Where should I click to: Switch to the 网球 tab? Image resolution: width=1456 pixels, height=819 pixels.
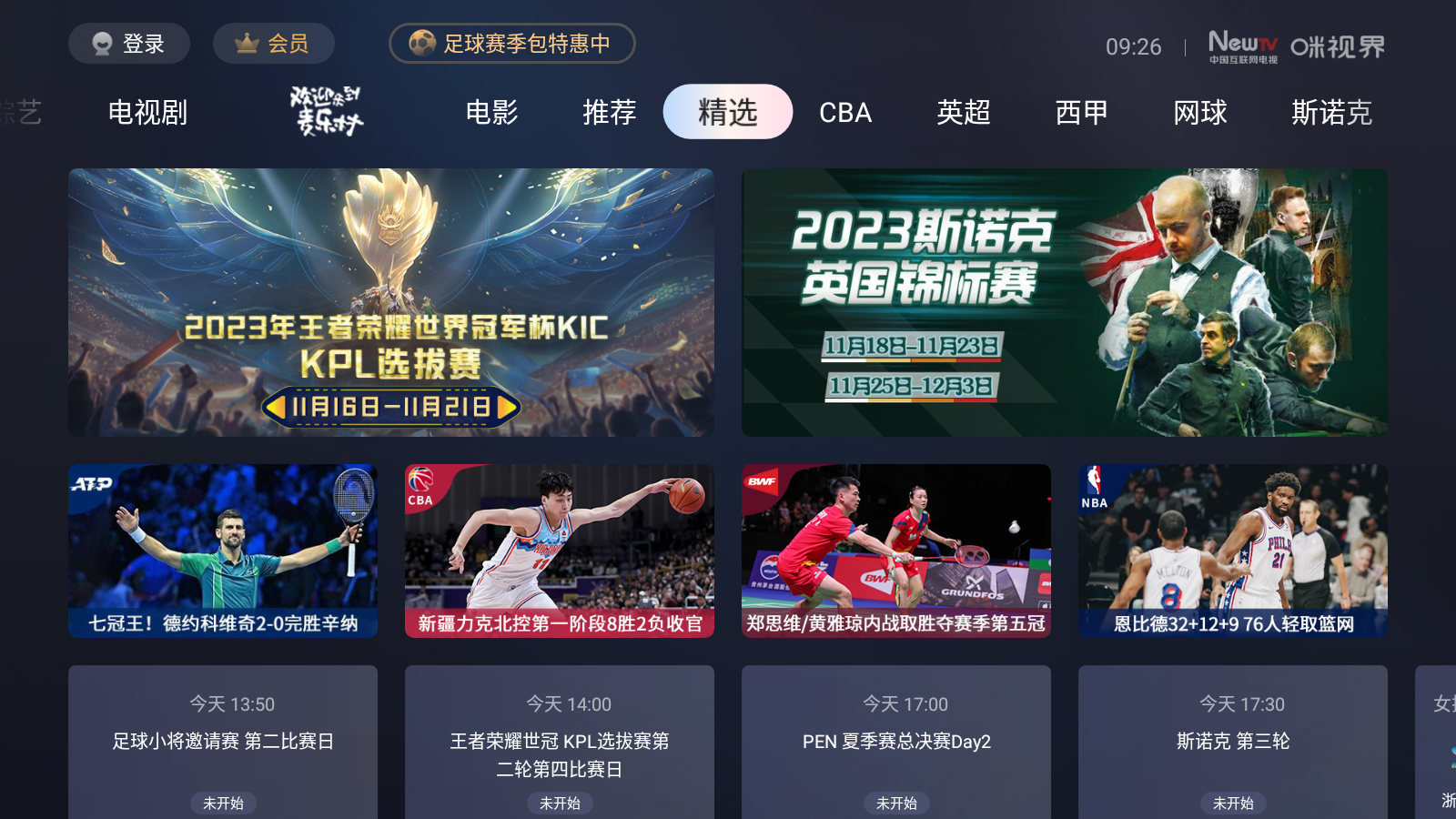click(x=1200, y=113)
